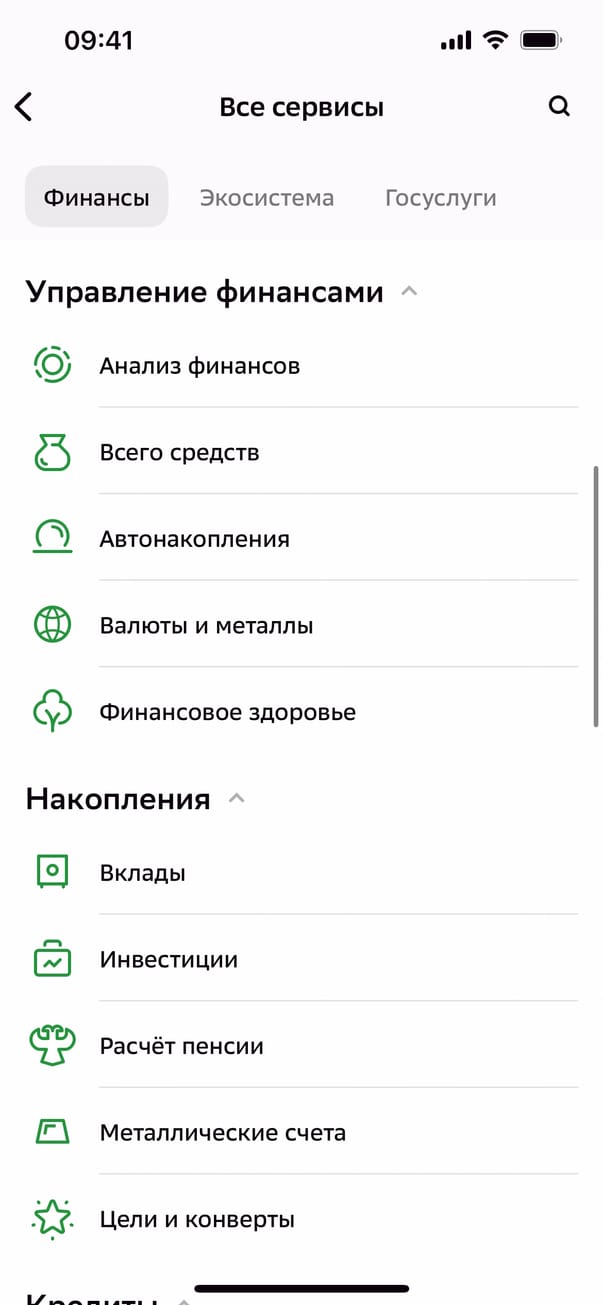Collapse the Накопления section
The width and height of the screenshot is (603, 1305).
[x=236, y=799]
